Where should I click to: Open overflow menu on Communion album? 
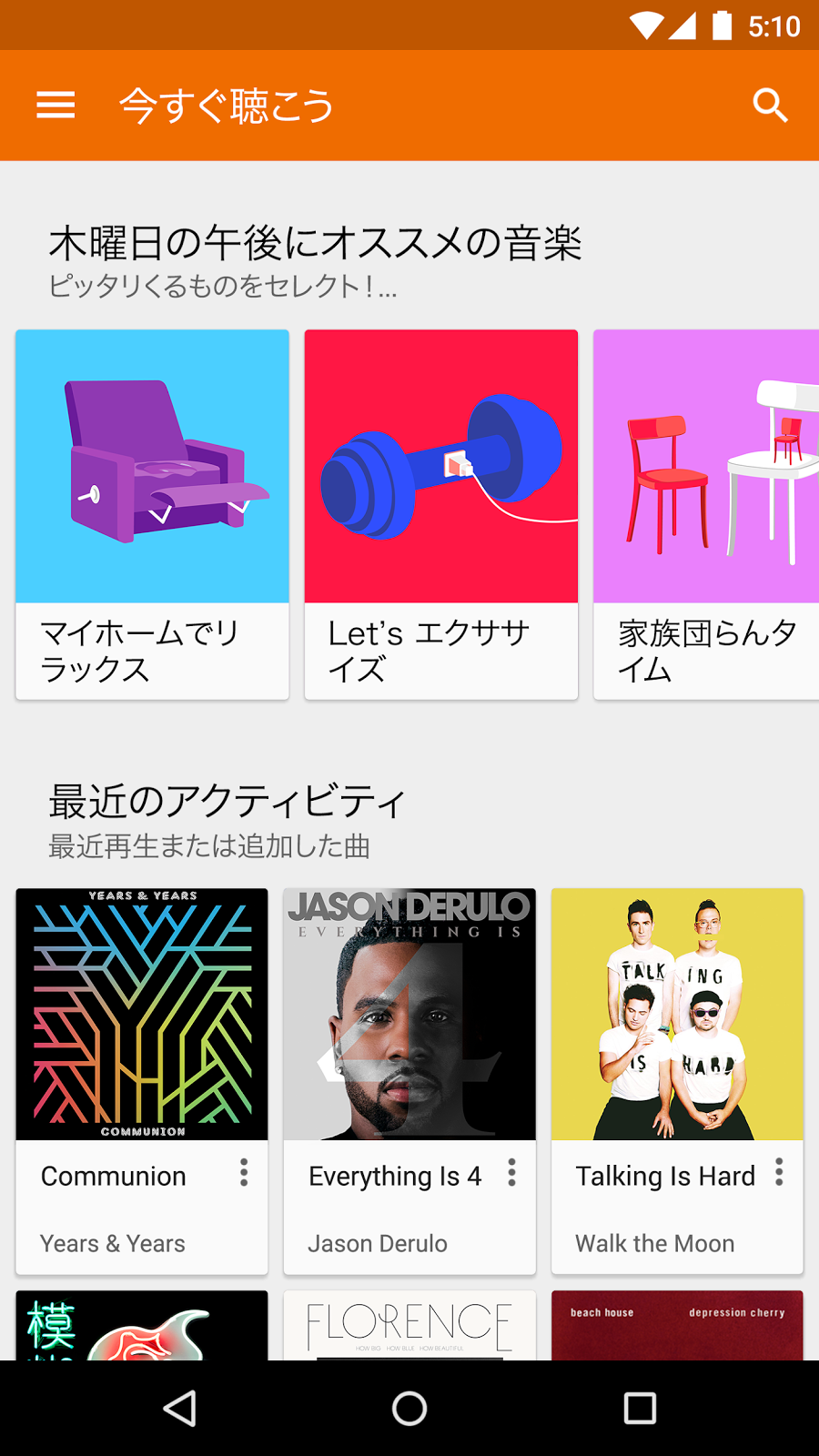pos(244,1175)
